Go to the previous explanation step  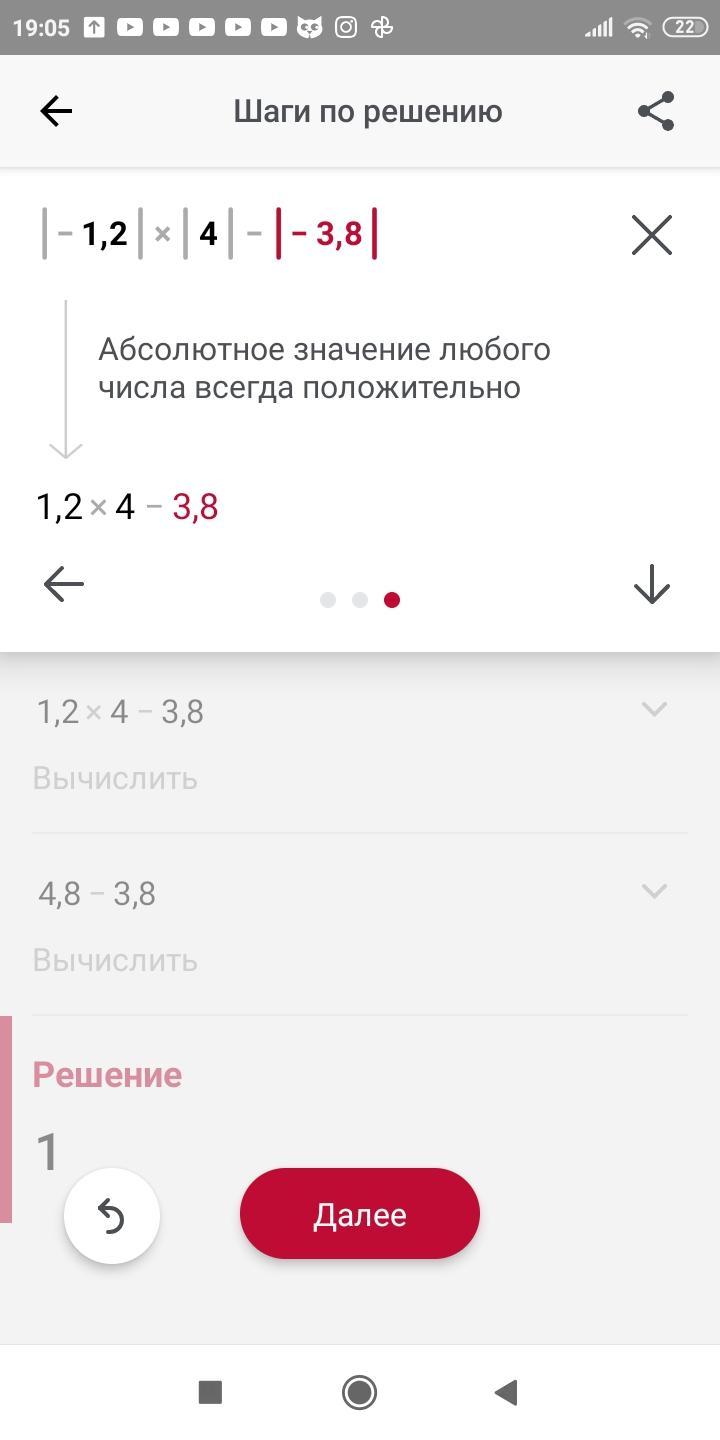click(x=64, y=584)
